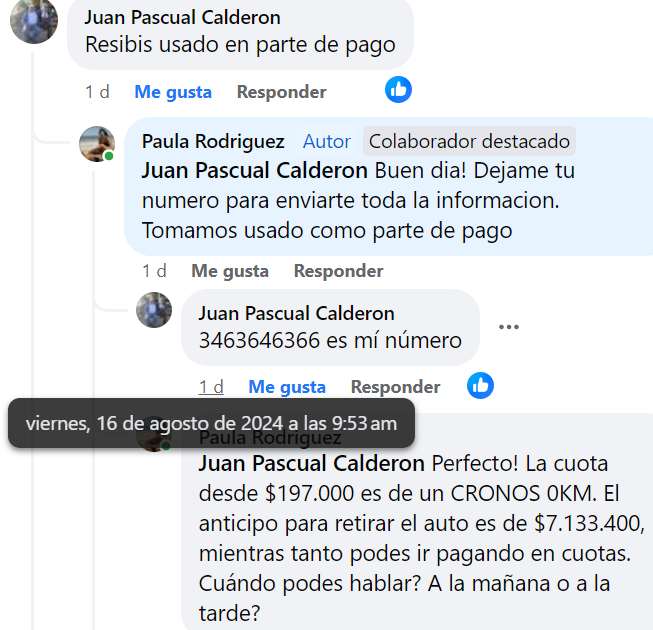View the like reaction on Juan's top comment
This screenshot has width=653, height=630.
pos(398,90)
